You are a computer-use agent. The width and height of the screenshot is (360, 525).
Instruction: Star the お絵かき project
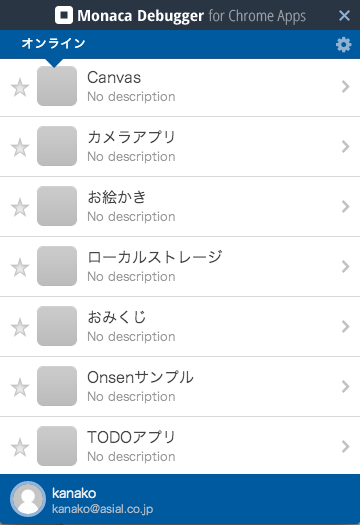tap(20, 207)
